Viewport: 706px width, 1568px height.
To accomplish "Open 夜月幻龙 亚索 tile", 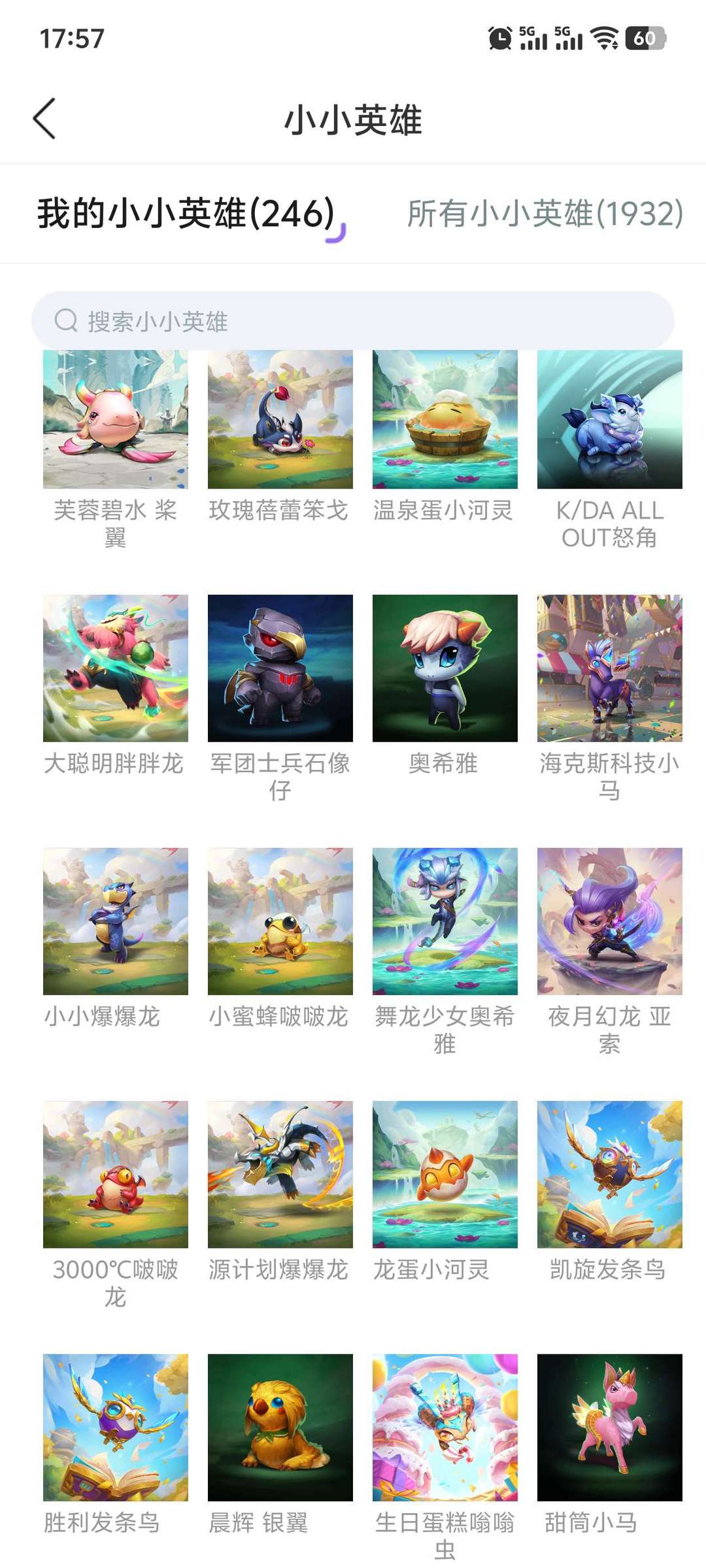I will [x=609, y=921].
